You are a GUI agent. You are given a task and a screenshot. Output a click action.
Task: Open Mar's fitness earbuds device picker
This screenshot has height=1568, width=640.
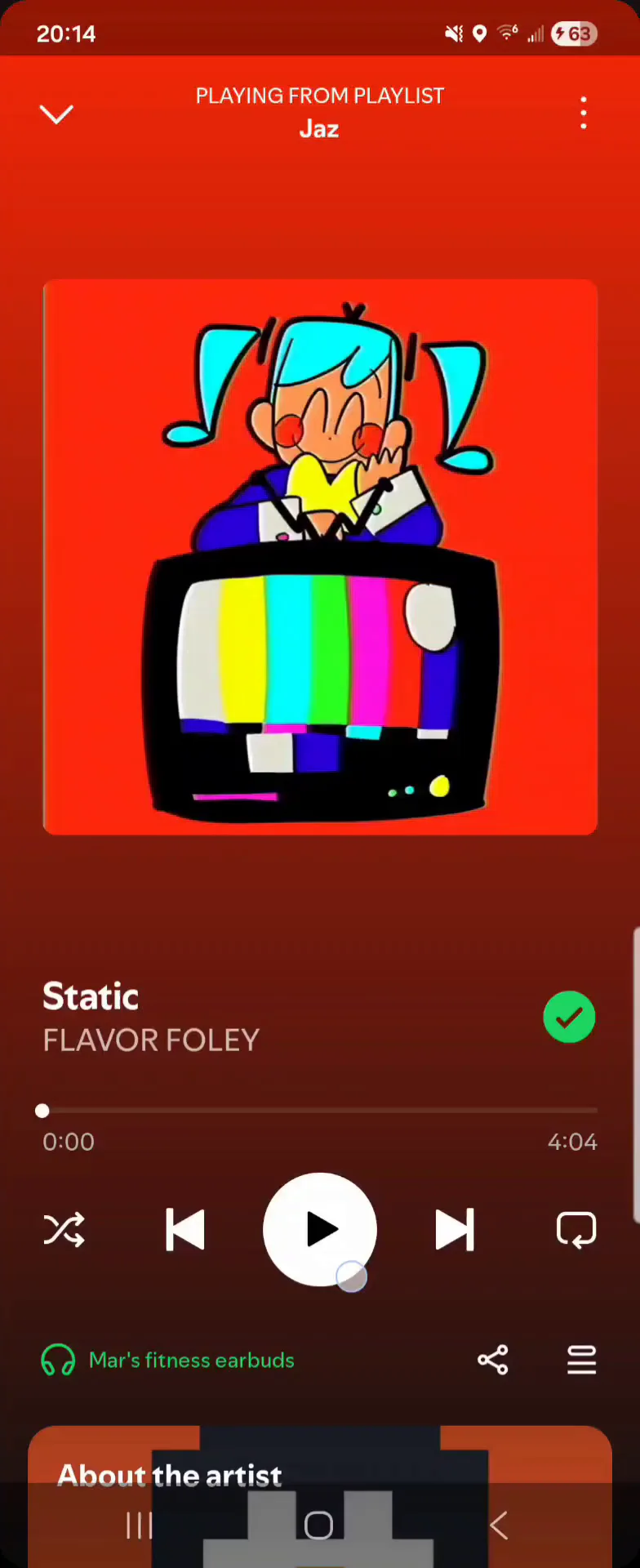[x=168, y=1361]
